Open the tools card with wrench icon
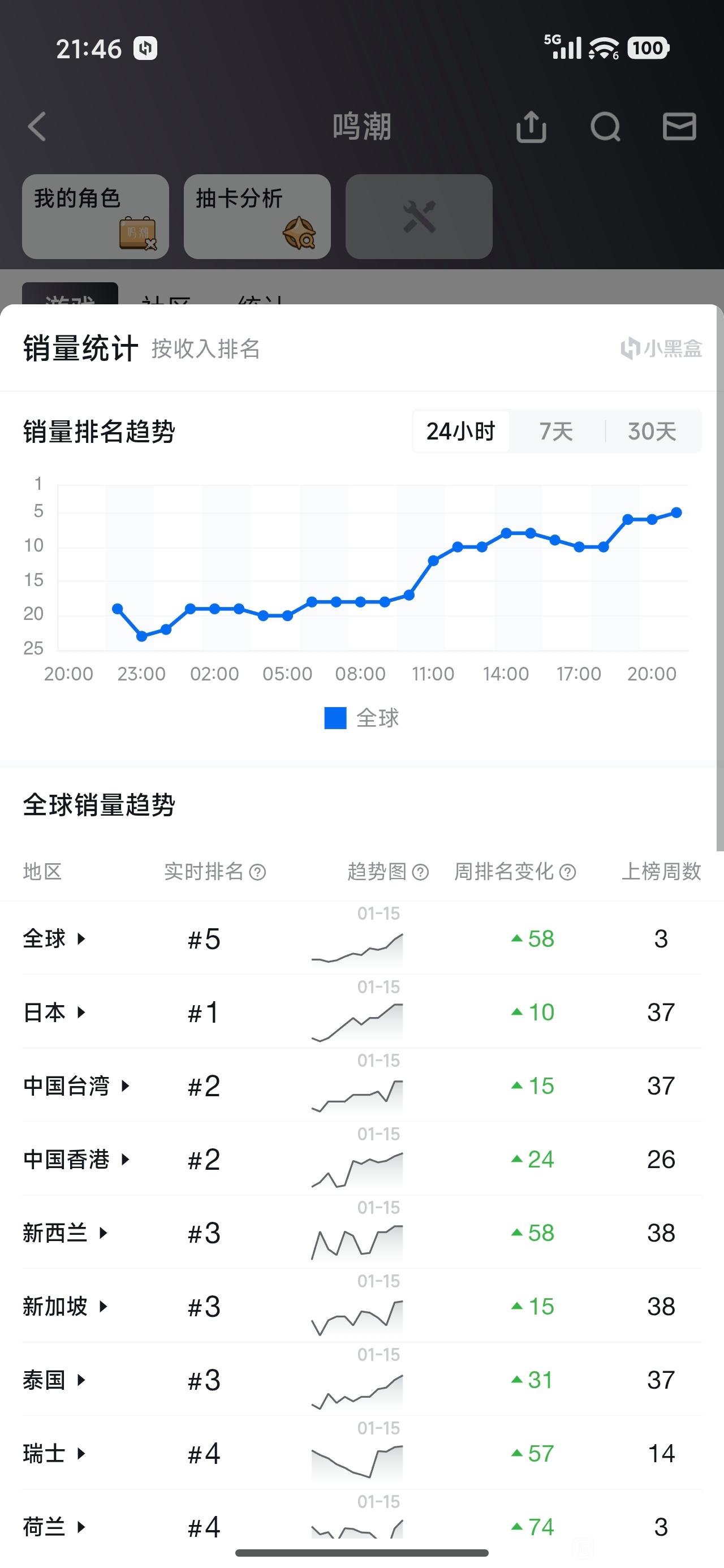The height and width of the screenshot is (1568, 724). 419,217
